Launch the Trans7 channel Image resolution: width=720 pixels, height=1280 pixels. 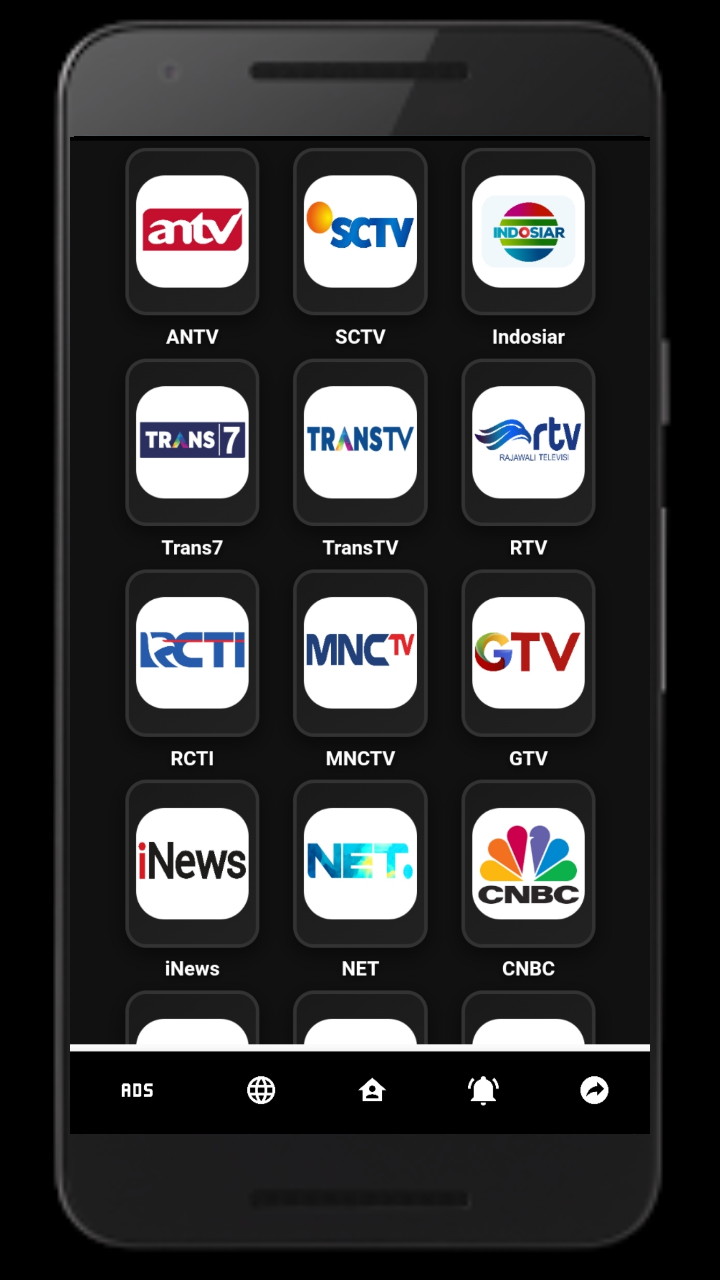tap(192, 443)
